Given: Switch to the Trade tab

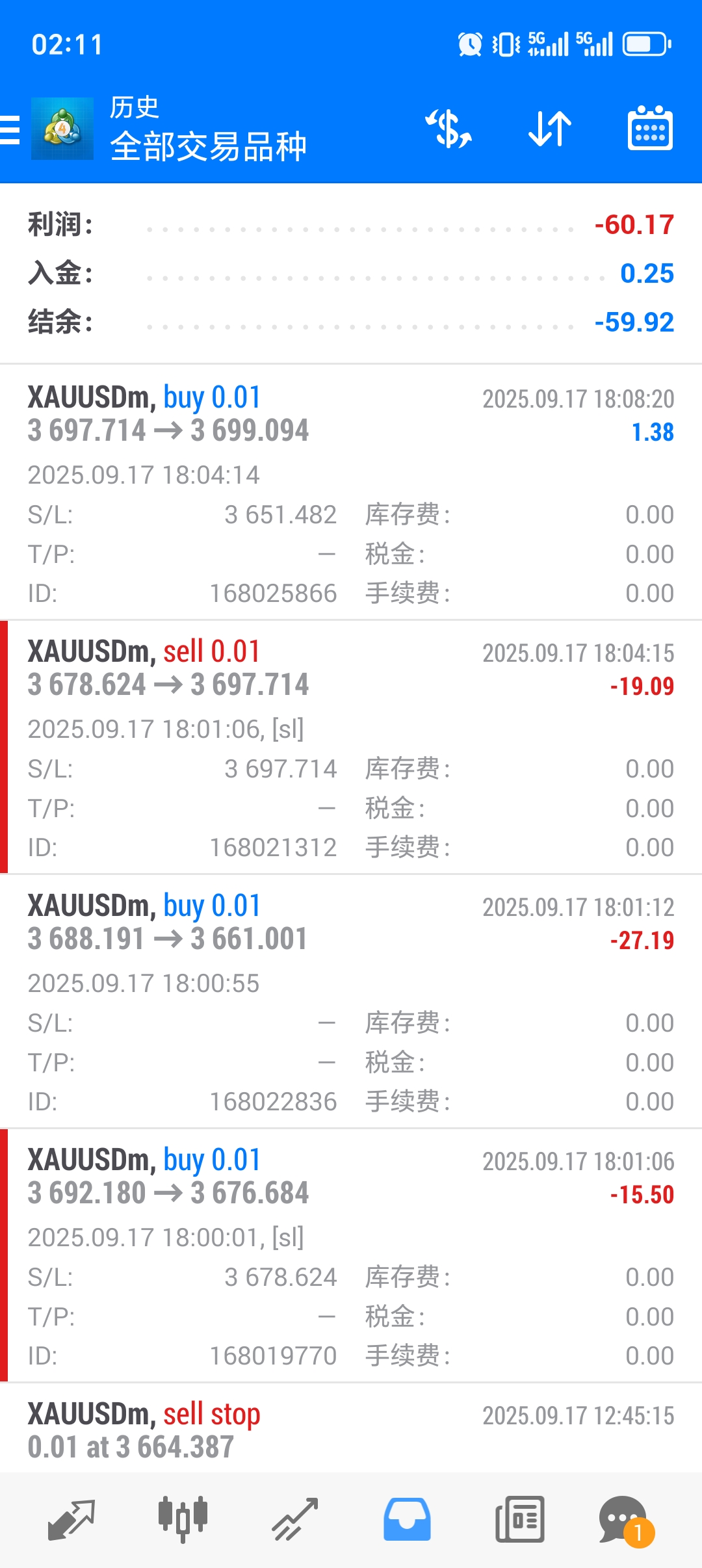Looking at the screenshot, I should 295,1520.
